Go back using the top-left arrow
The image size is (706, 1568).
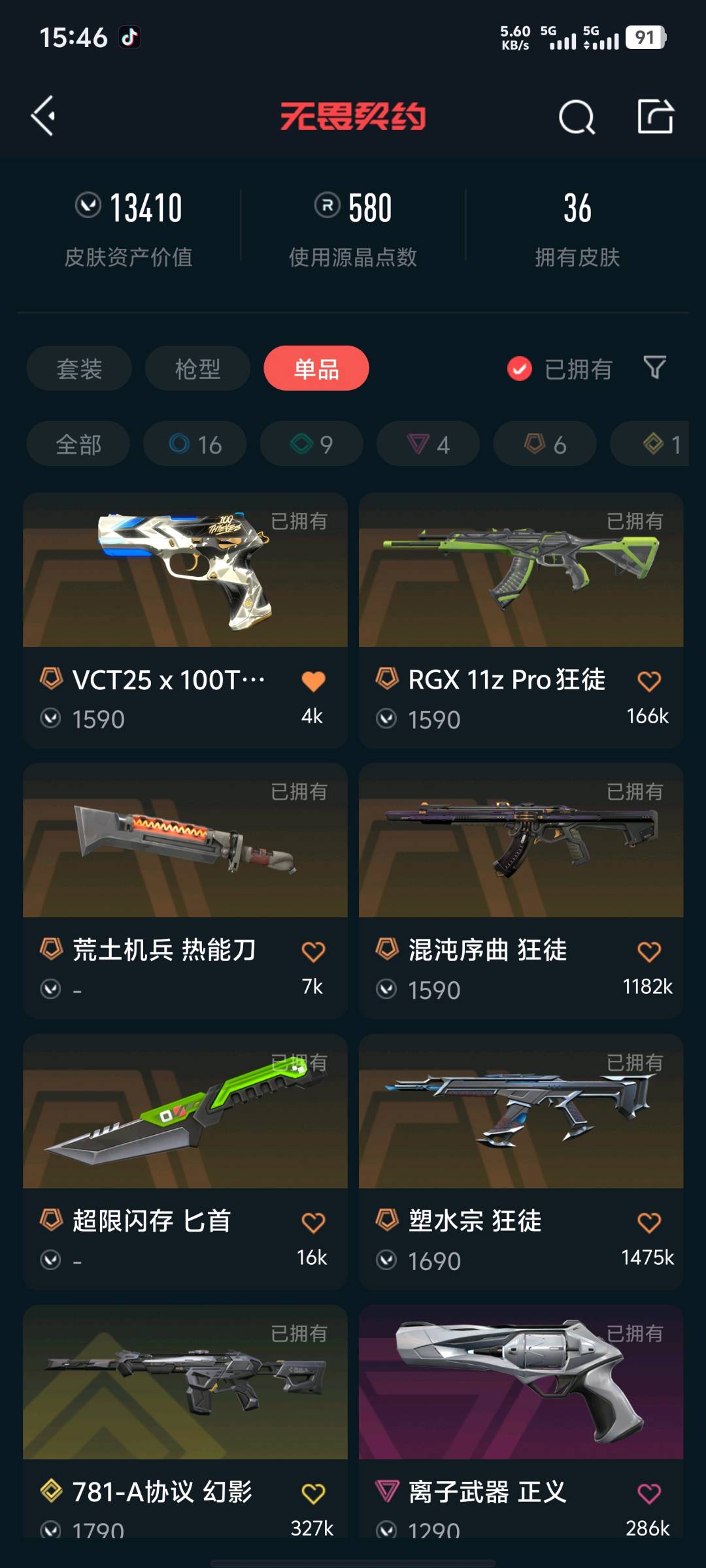click(43, 116)
